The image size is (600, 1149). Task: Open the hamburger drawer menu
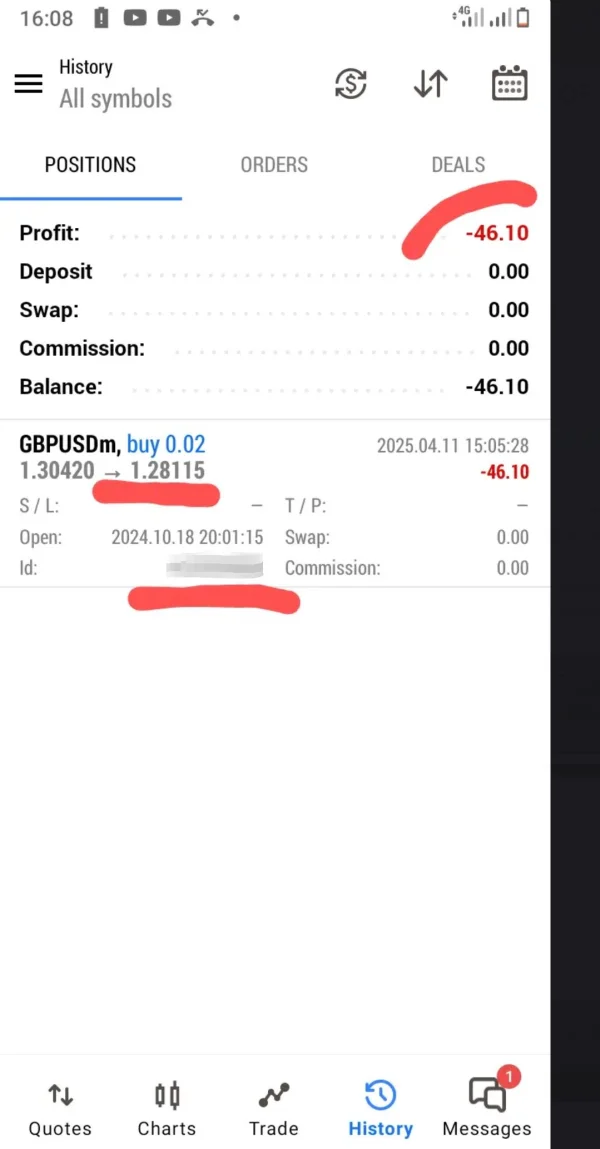(x=29, y=84)
